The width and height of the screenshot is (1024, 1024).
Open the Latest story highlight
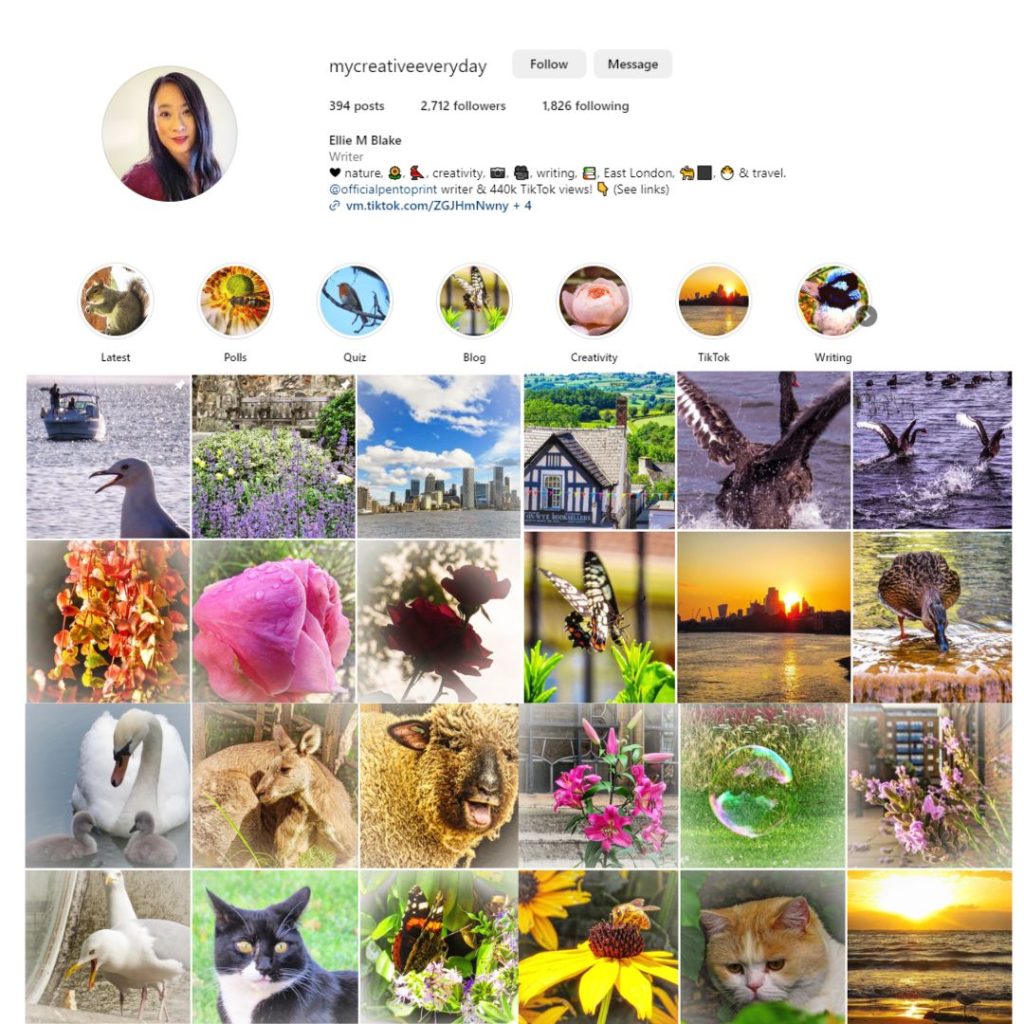116,301
